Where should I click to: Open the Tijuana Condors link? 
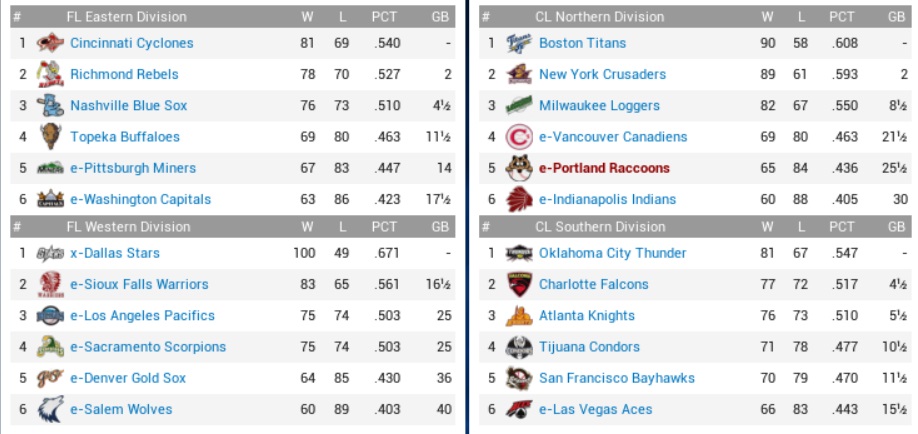pyautogui.click(x=589, y=347)
